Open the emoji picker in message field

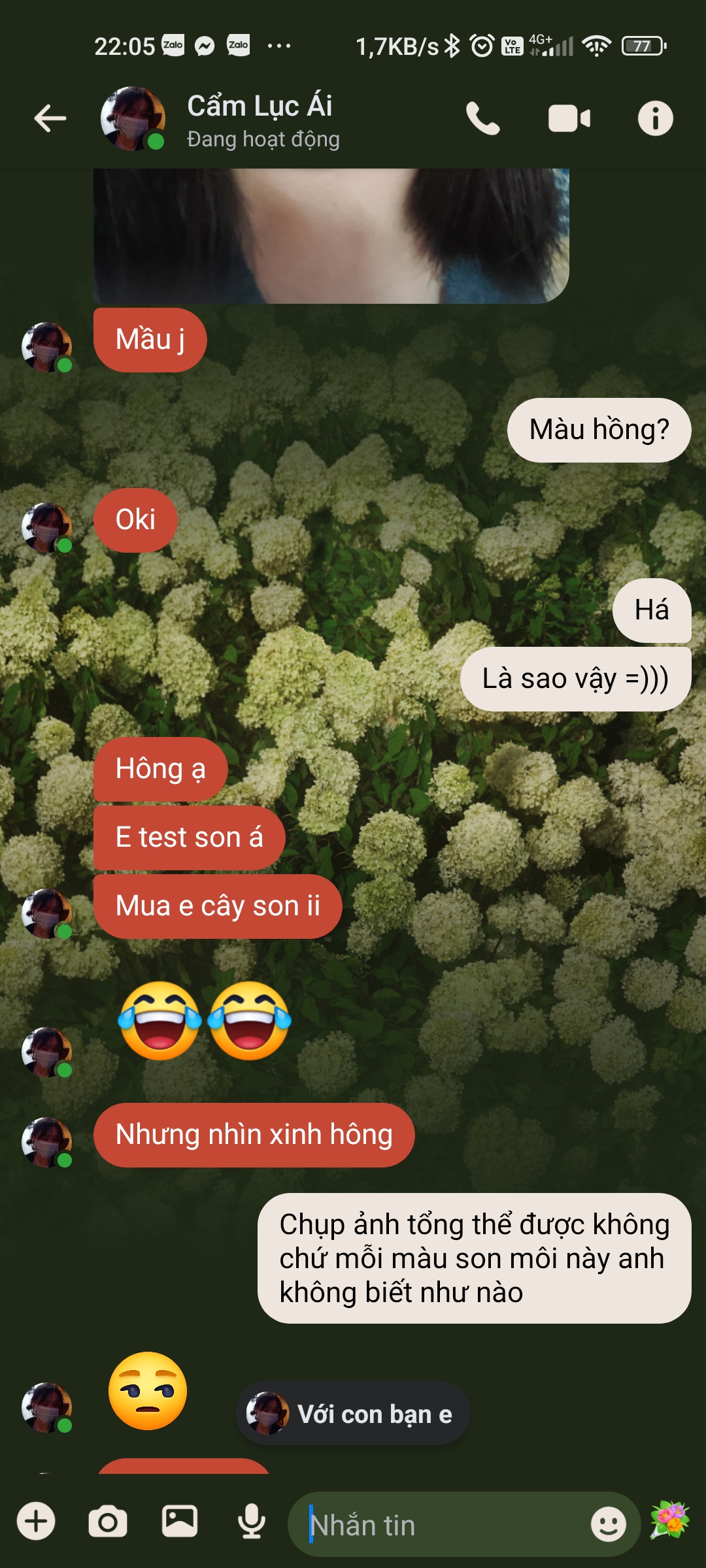(x=608, y=1524)
